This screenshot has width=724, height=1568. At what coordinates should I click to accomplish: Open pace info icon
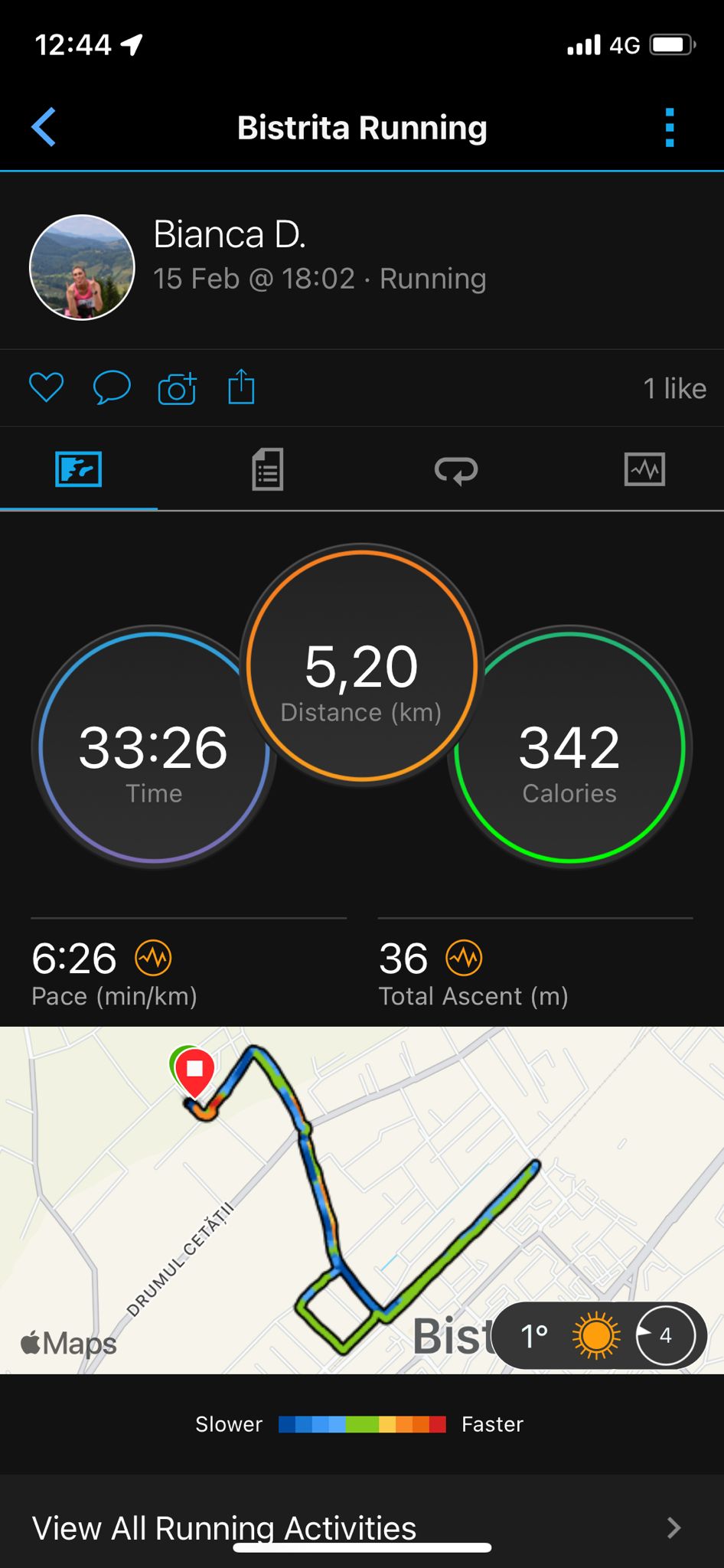(154, 958)
